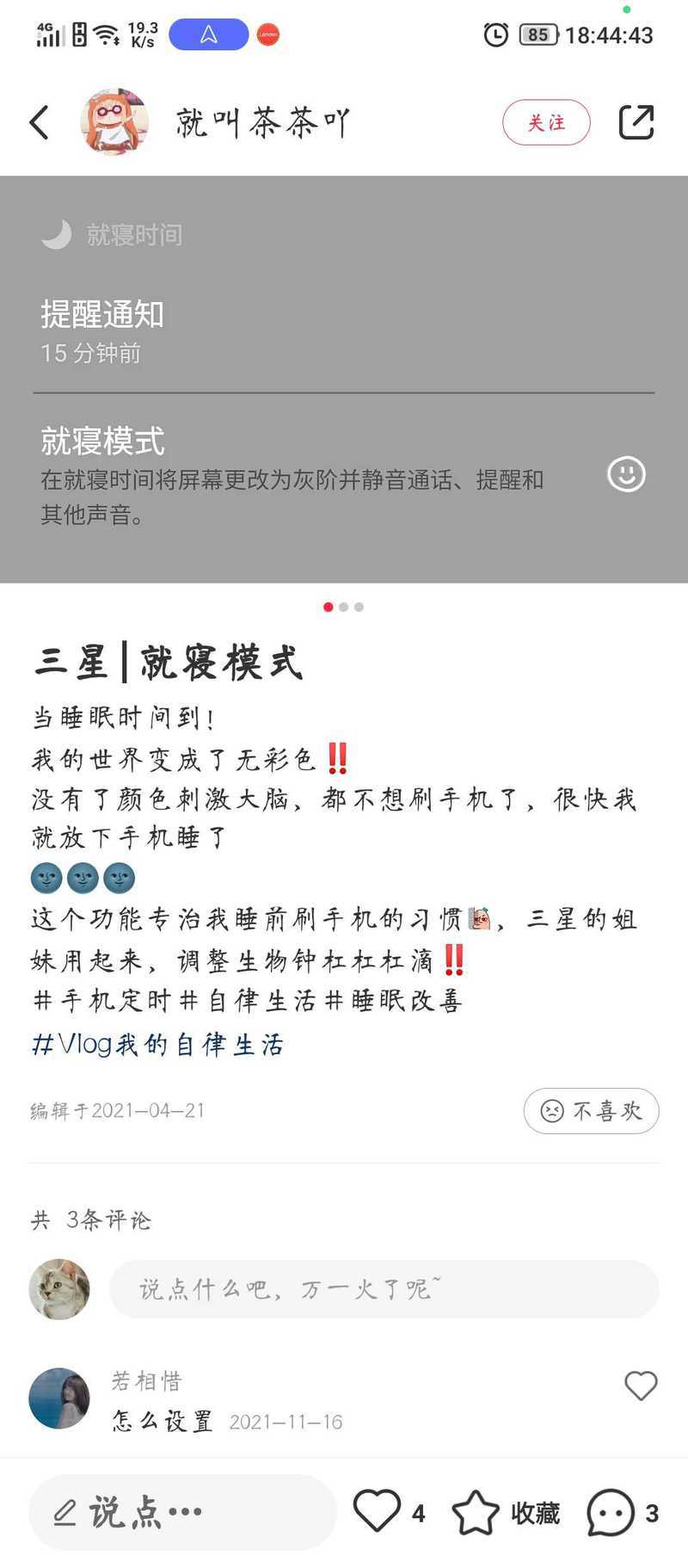688x1568 pixels.
Task: Like this post with the heart icon
Action: (378, 1511)
